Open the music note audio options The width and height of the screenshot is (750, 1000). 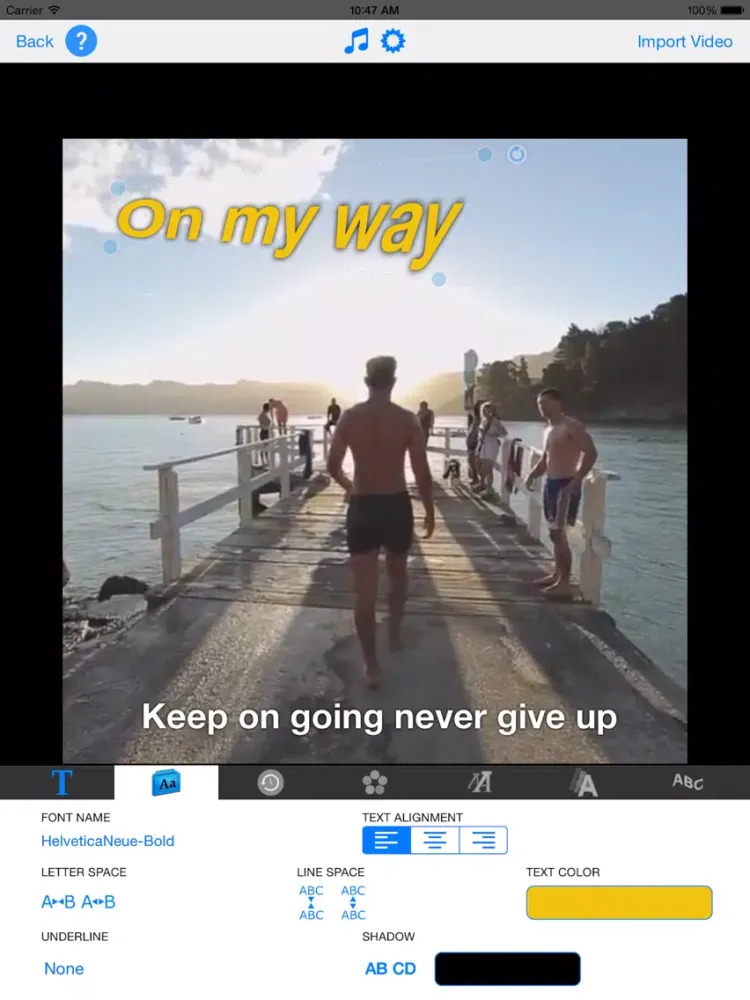pyautogui.click(x=356, y=41)
